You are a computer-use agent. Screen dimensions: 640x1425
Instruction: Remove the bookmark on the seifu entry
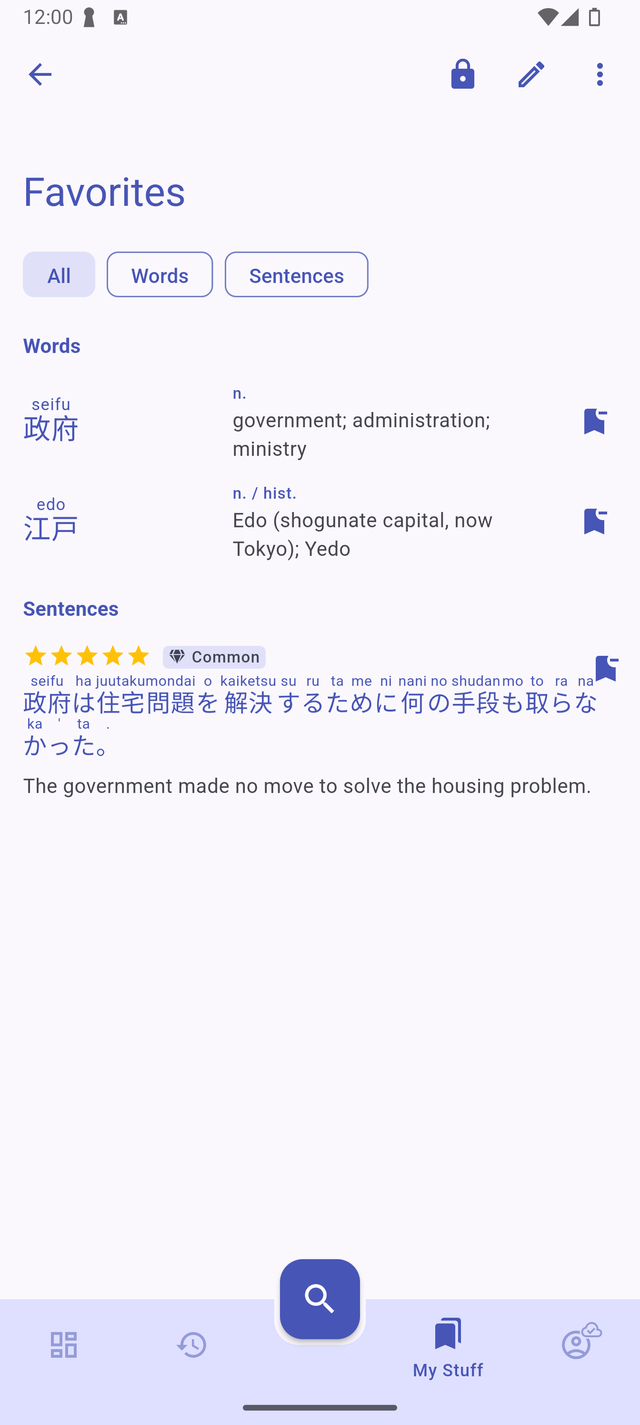(595, 421)
